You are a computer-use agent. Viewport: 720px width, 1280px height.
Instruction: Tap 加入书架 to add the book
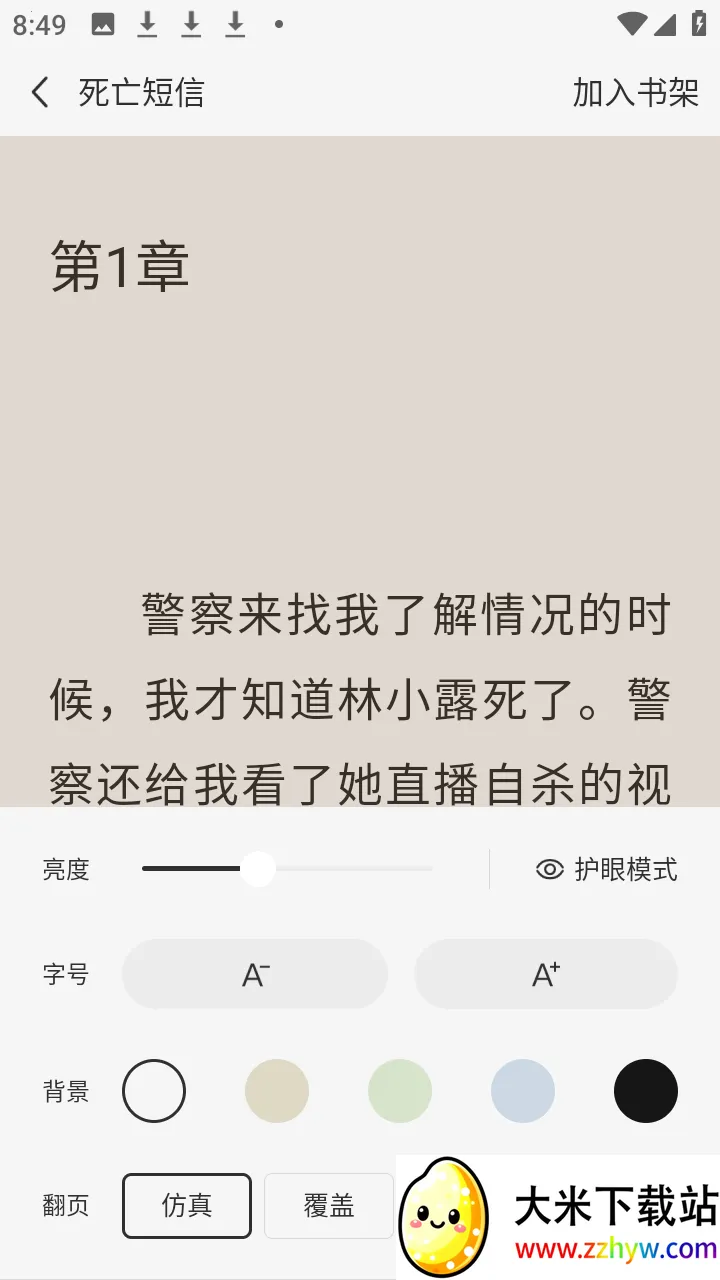pos(635,93)
